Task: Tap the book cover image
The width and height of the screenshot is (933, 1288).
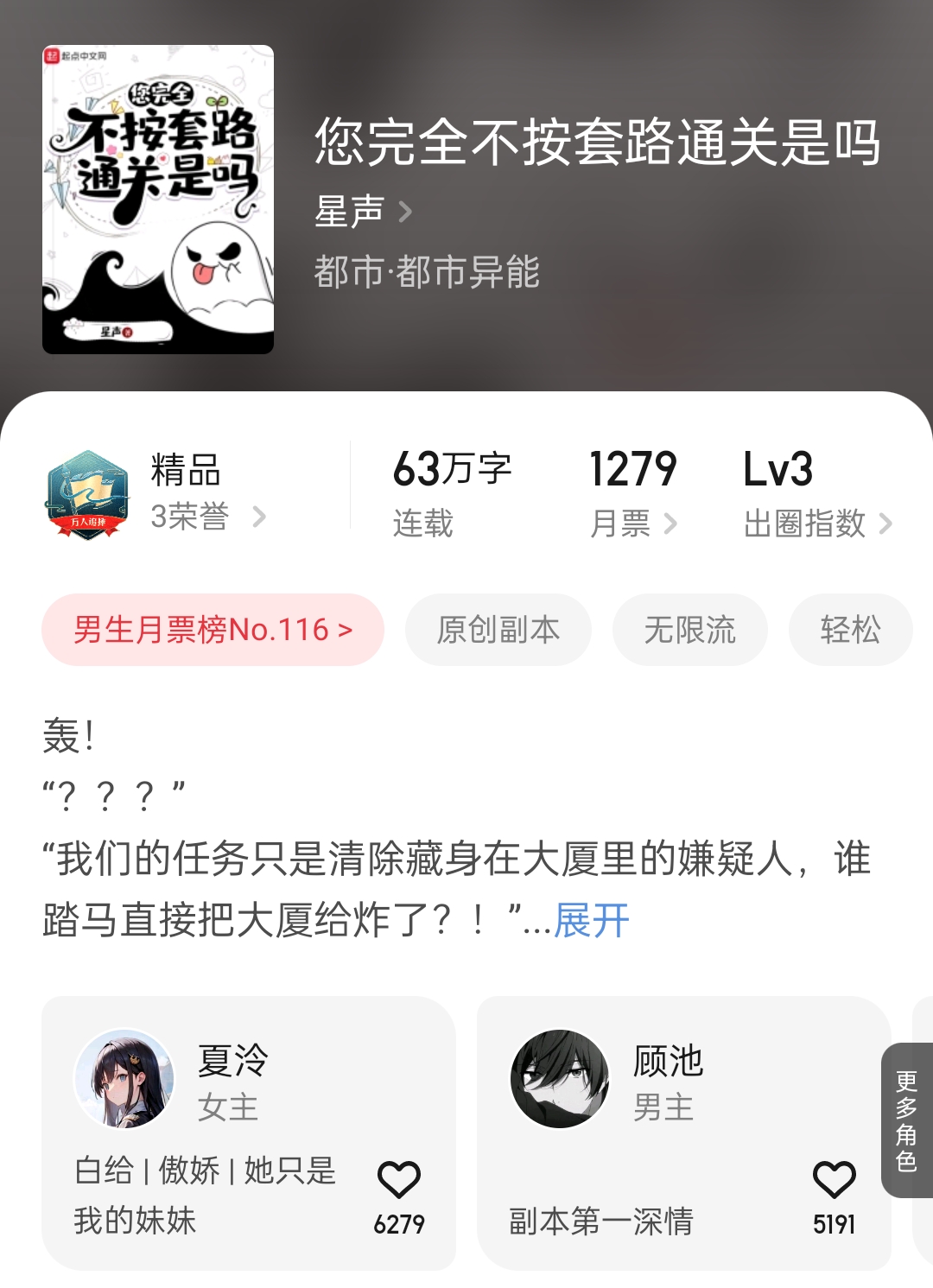Action: coord(158,200)
